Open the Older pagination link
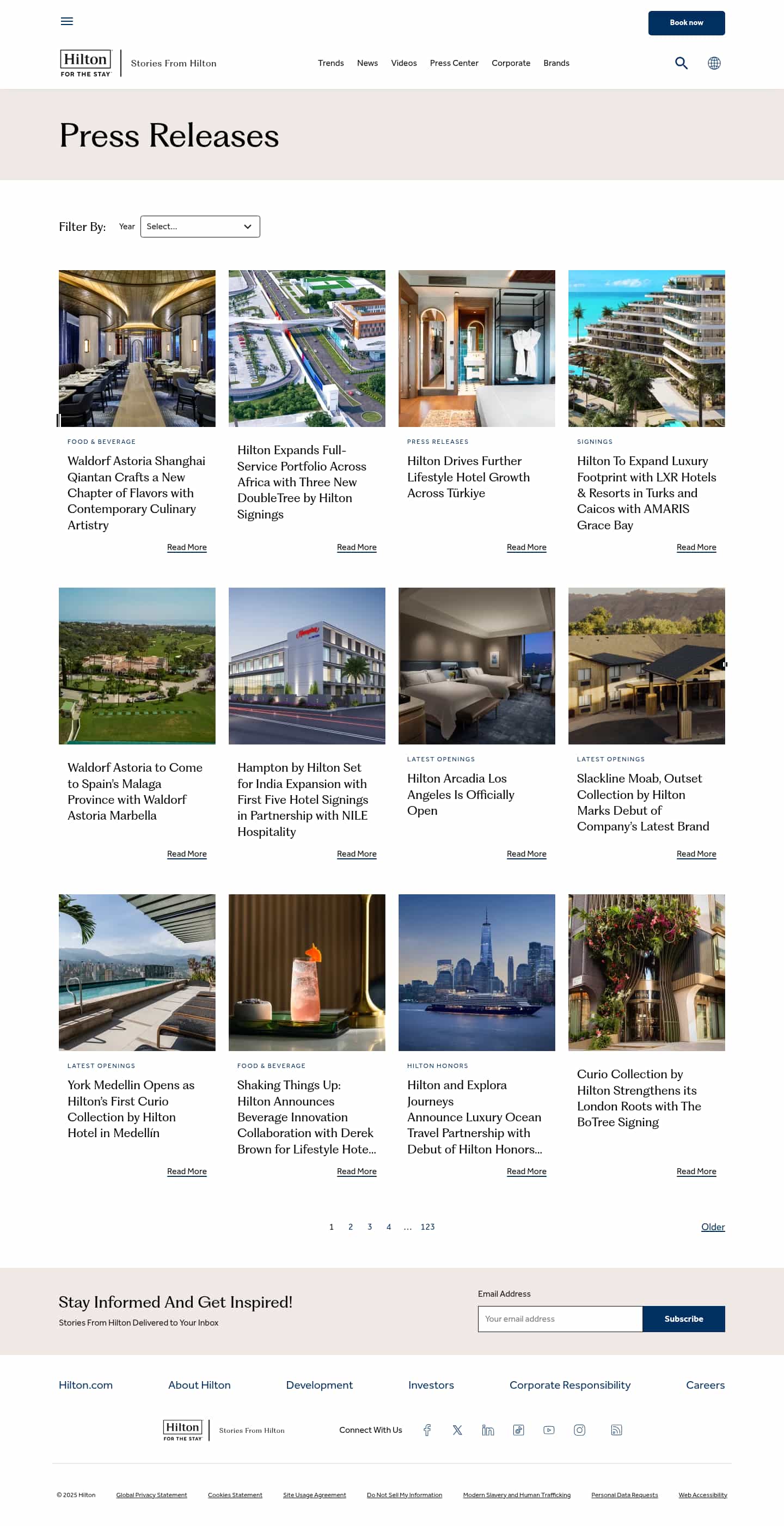 tap(712, 1227)
